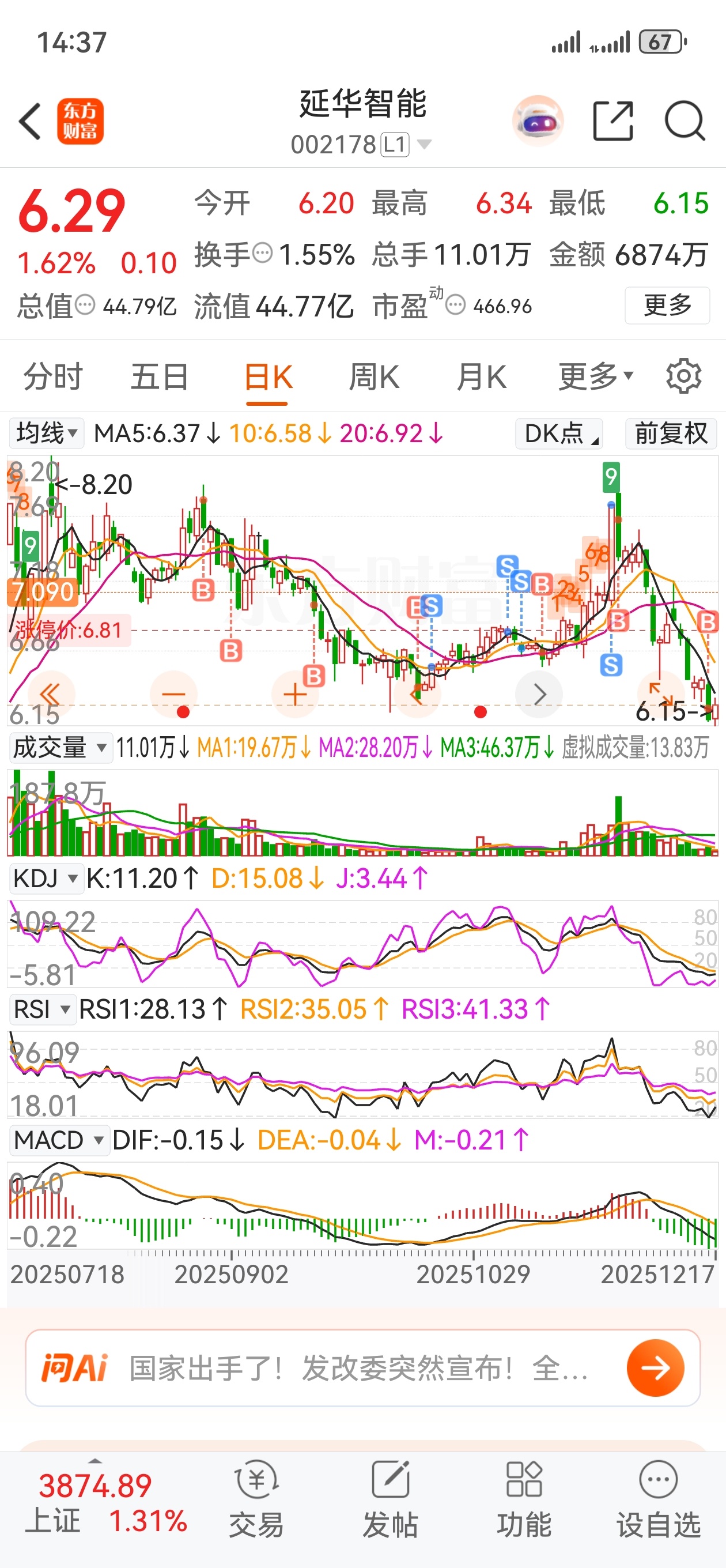The image size is (726, 1568).
Task: Change the 前复权 adjustment setting
Action: point(671,434)
